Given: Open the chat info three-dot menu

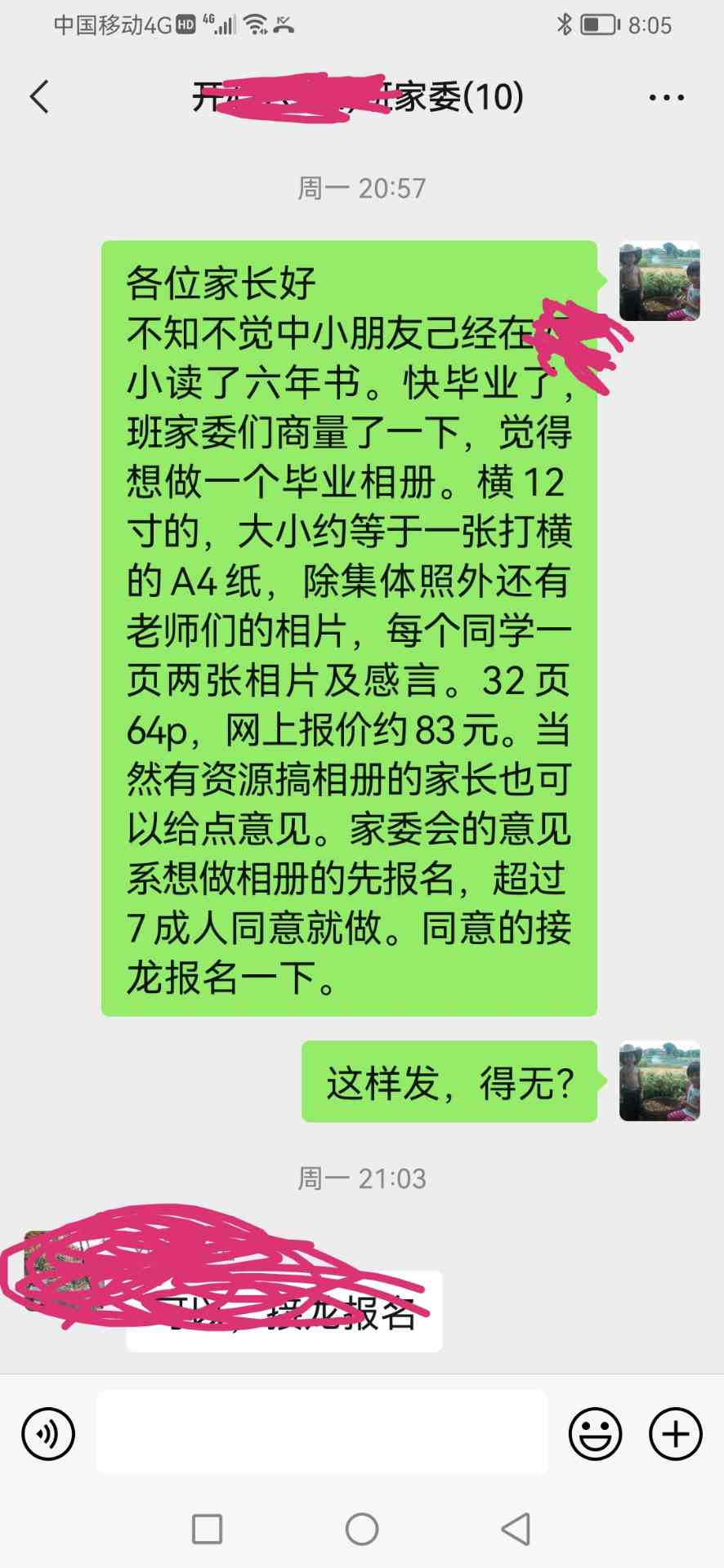Looking at the screenshot, I should click(x=666, y=98).
